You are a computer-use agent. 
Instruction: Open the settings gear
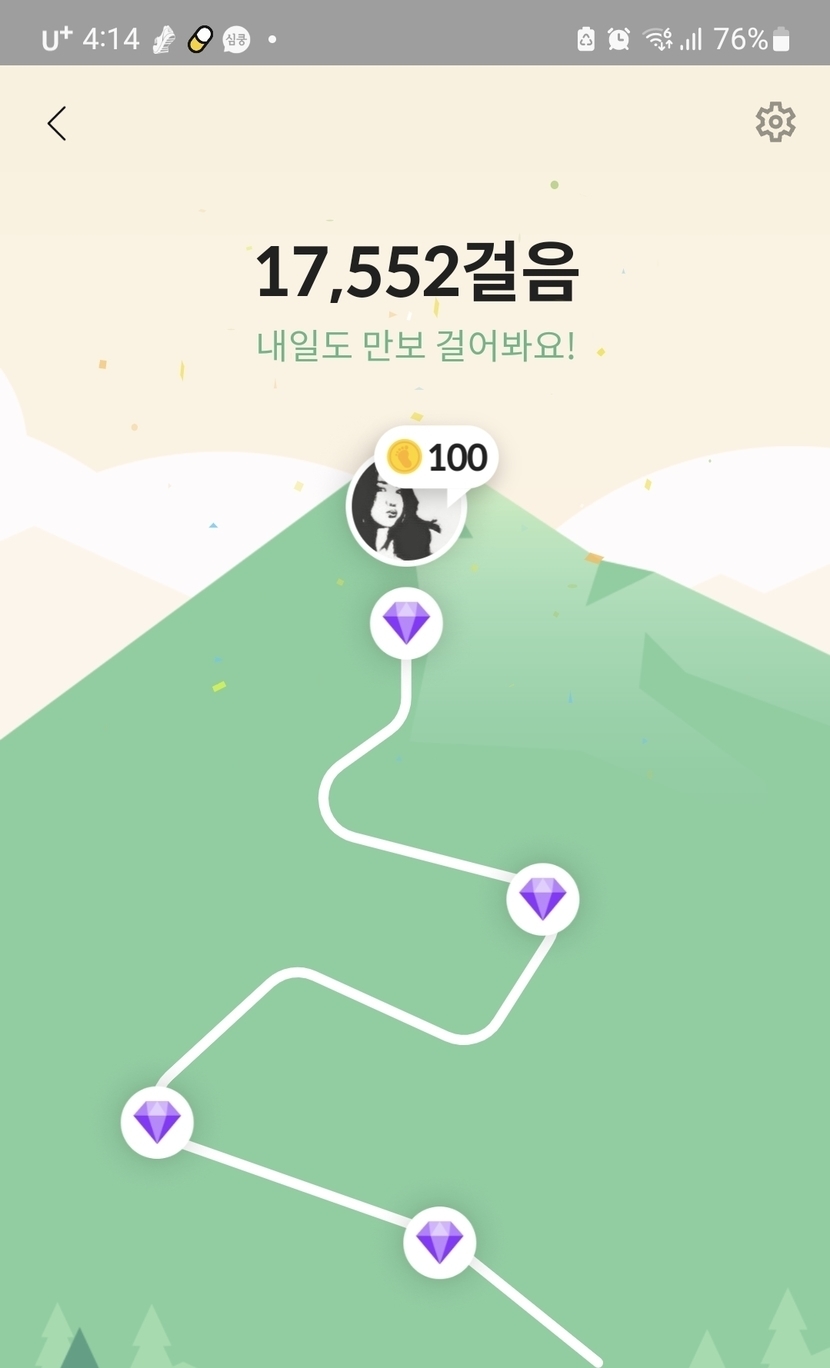(x=775, y=122)
